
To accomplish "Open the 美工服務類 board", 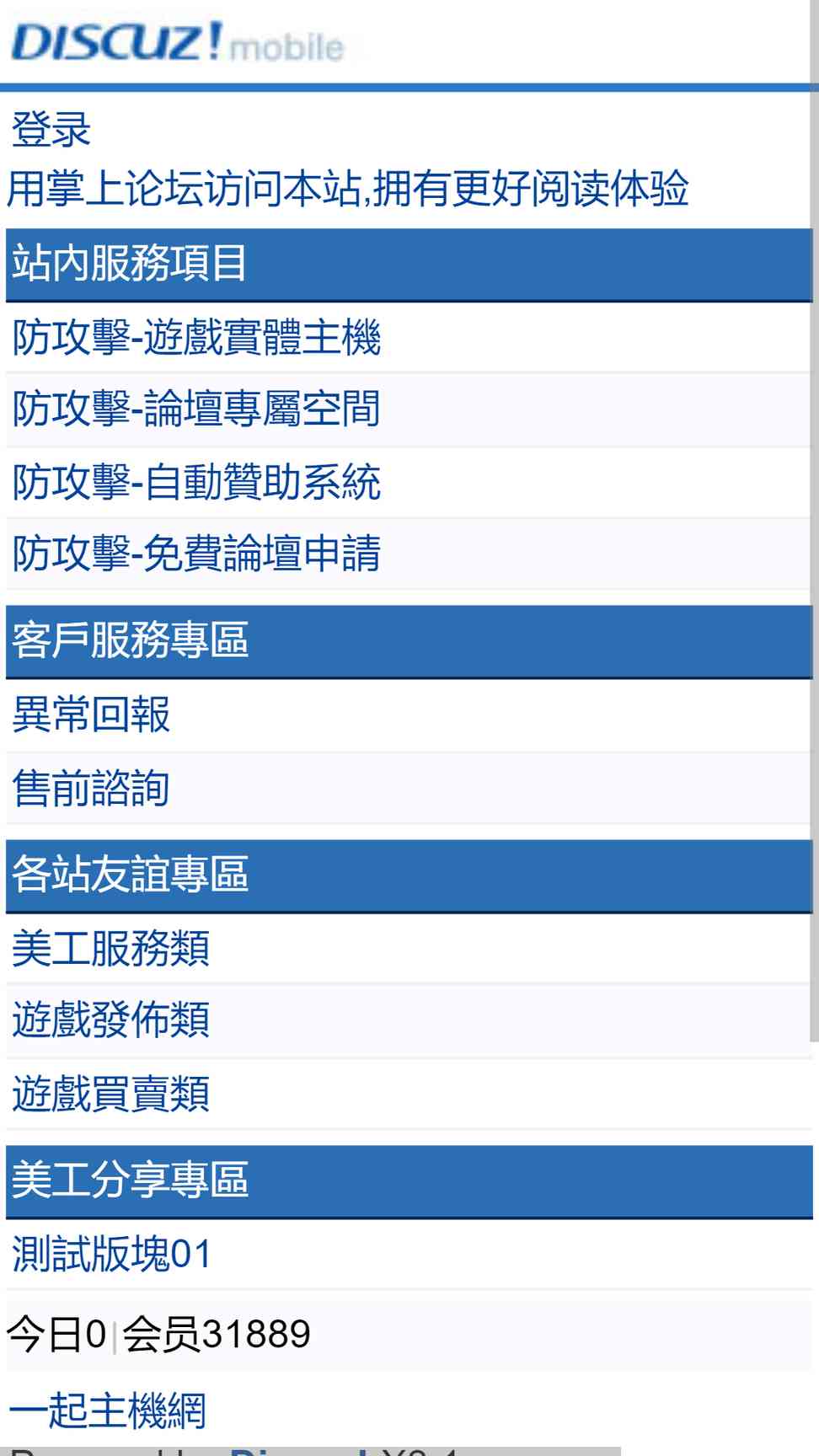I will [x=110, y=948].
